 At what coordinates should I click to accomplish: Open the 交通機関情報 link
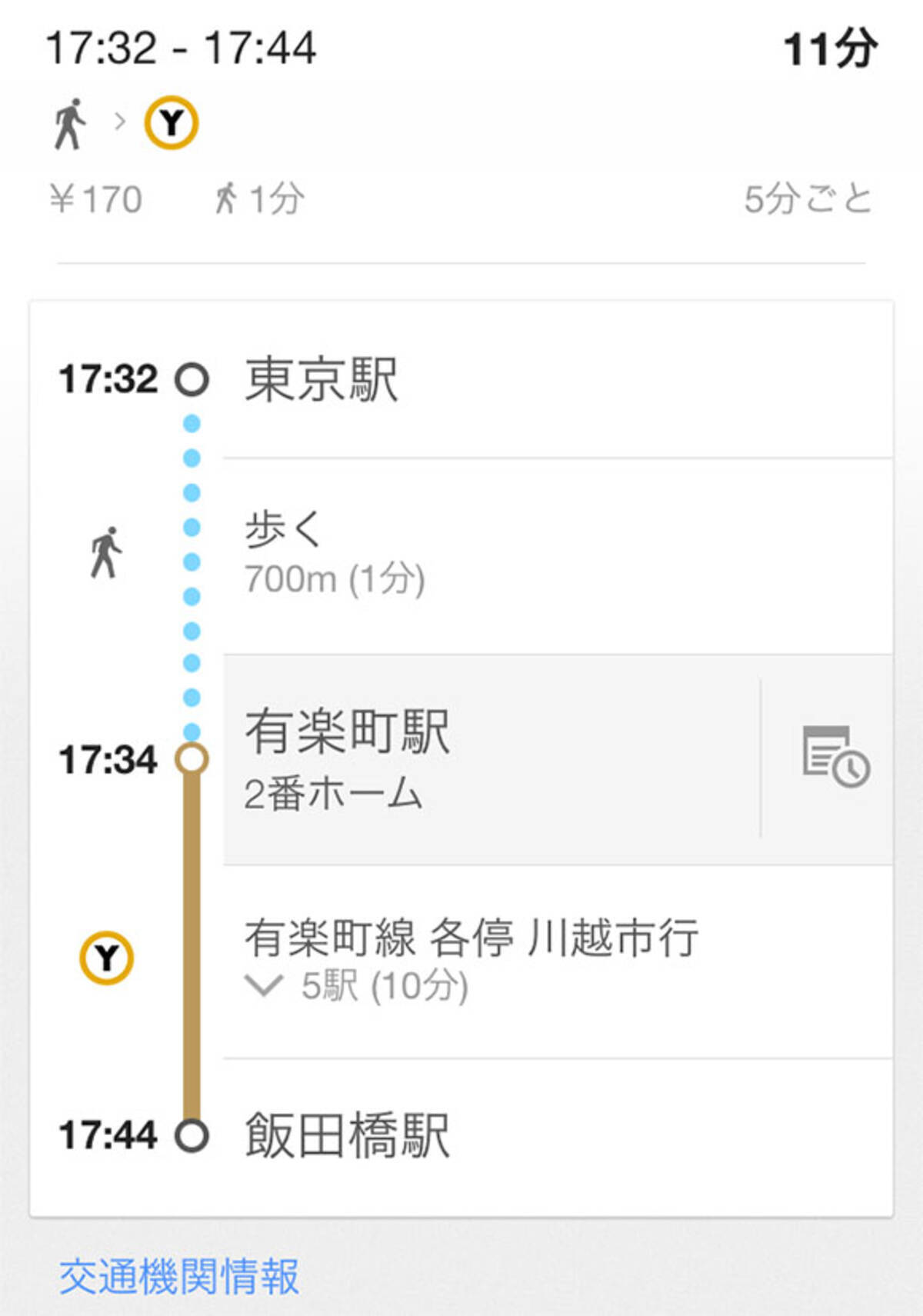[178, 1277]
